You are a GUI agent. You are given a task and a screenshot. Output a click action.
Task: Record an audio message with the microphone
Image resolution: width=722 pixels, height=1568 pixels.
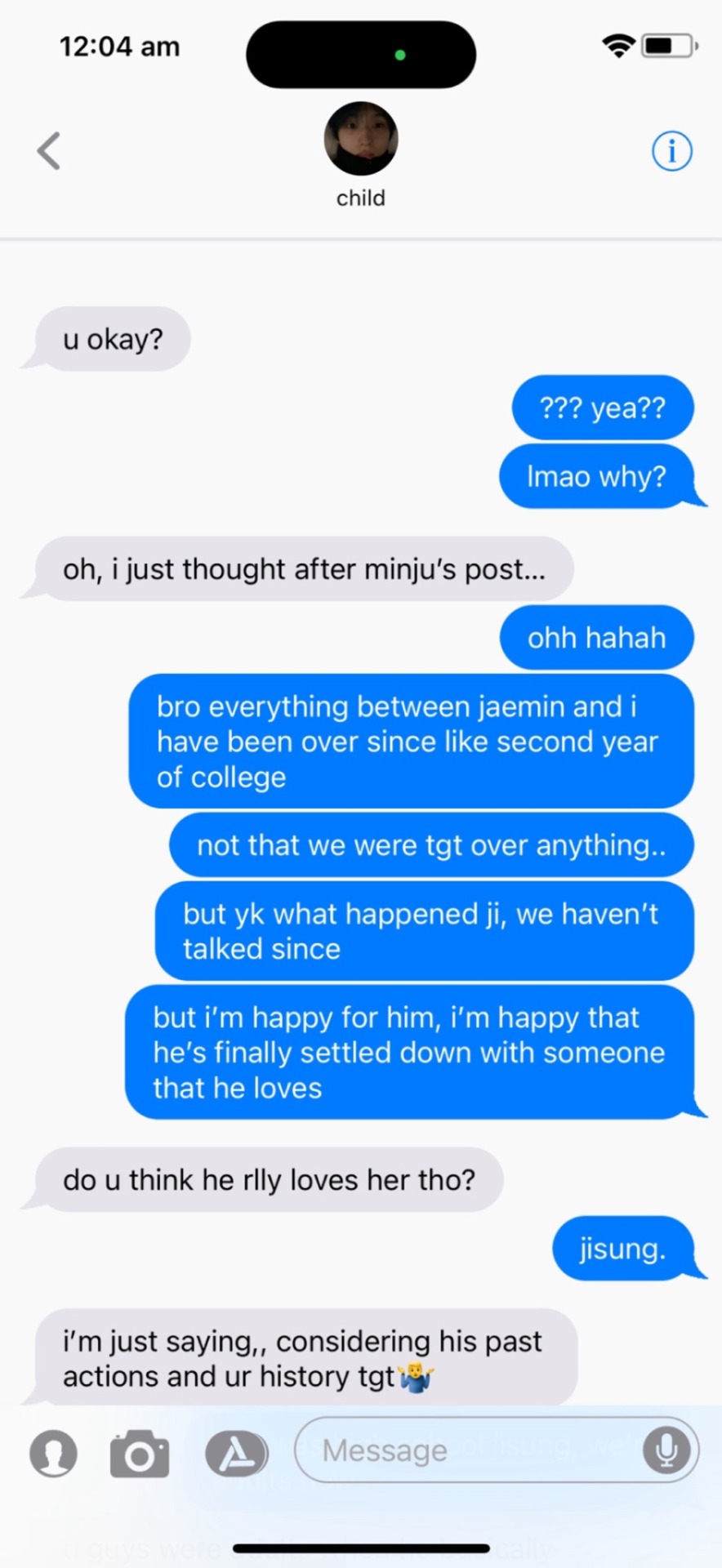click(666, 1450)
